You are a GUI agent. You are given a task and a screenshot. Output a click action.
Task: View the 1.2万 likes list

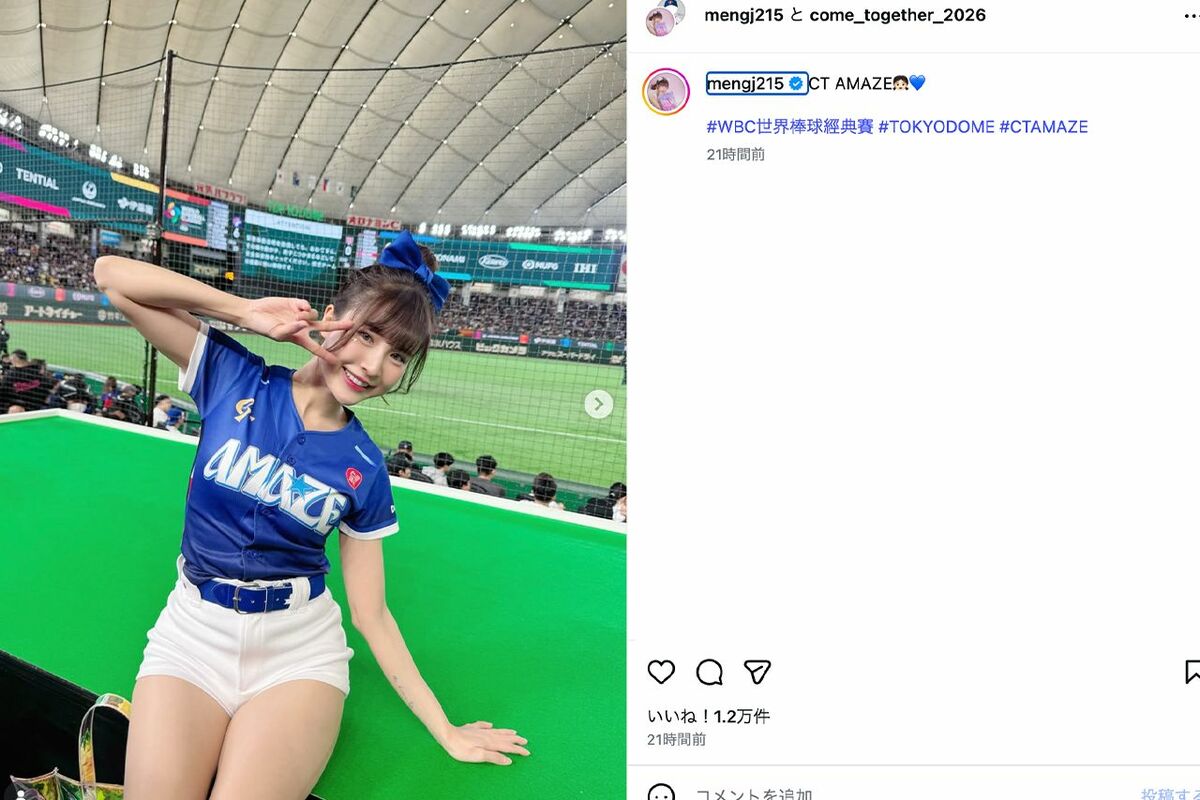(708, 716)
